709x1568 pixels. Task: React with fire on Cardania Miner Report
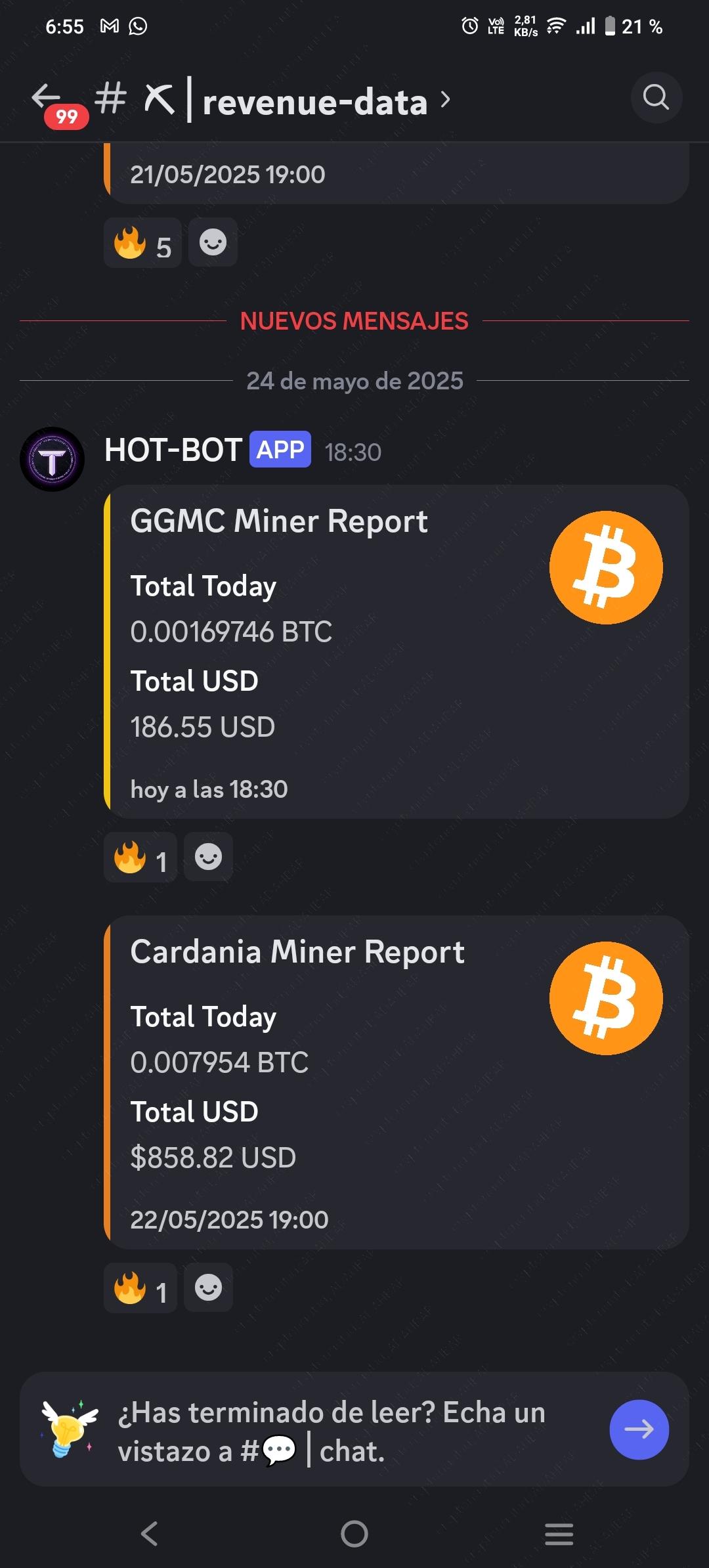click(140, 1288)
